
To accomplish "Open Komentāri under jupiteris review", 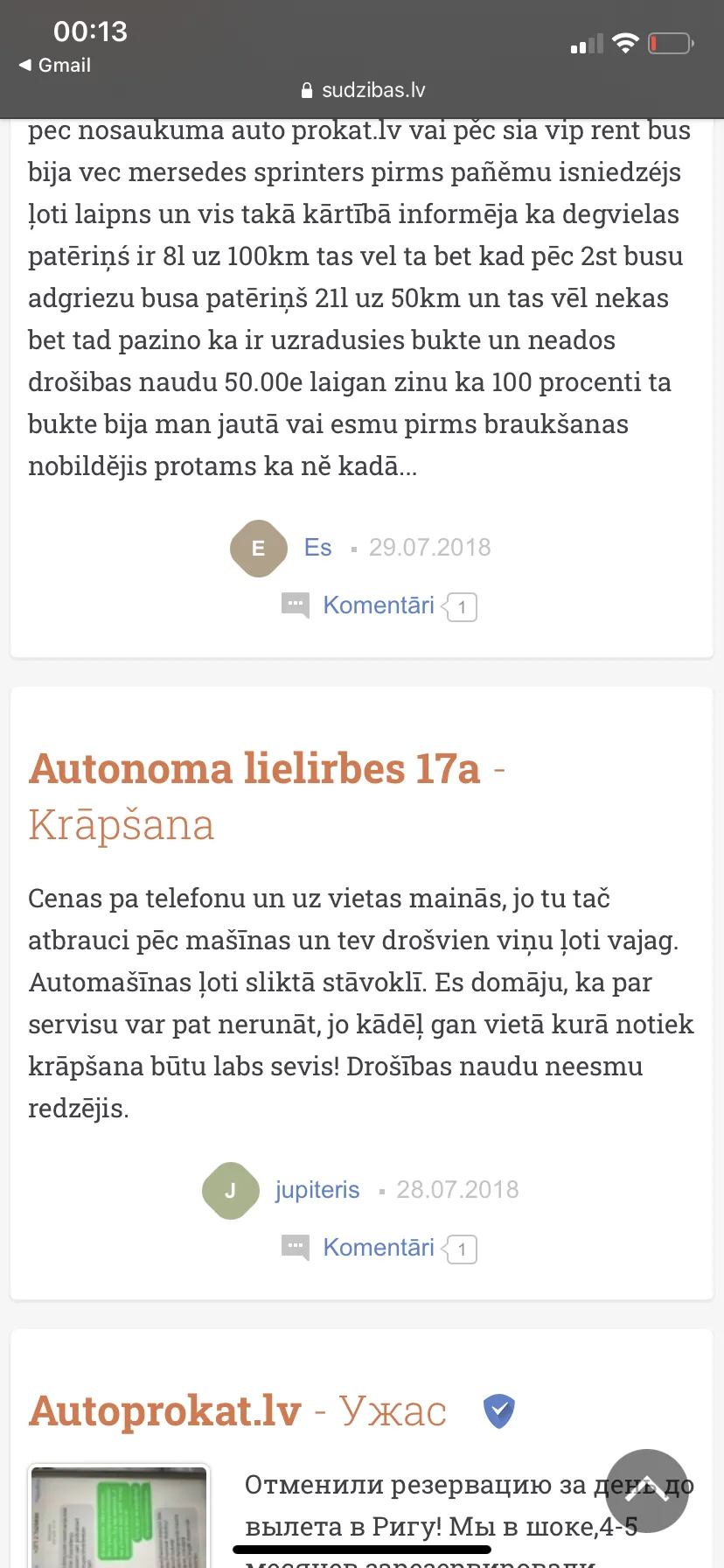I will coord(379,1248).
